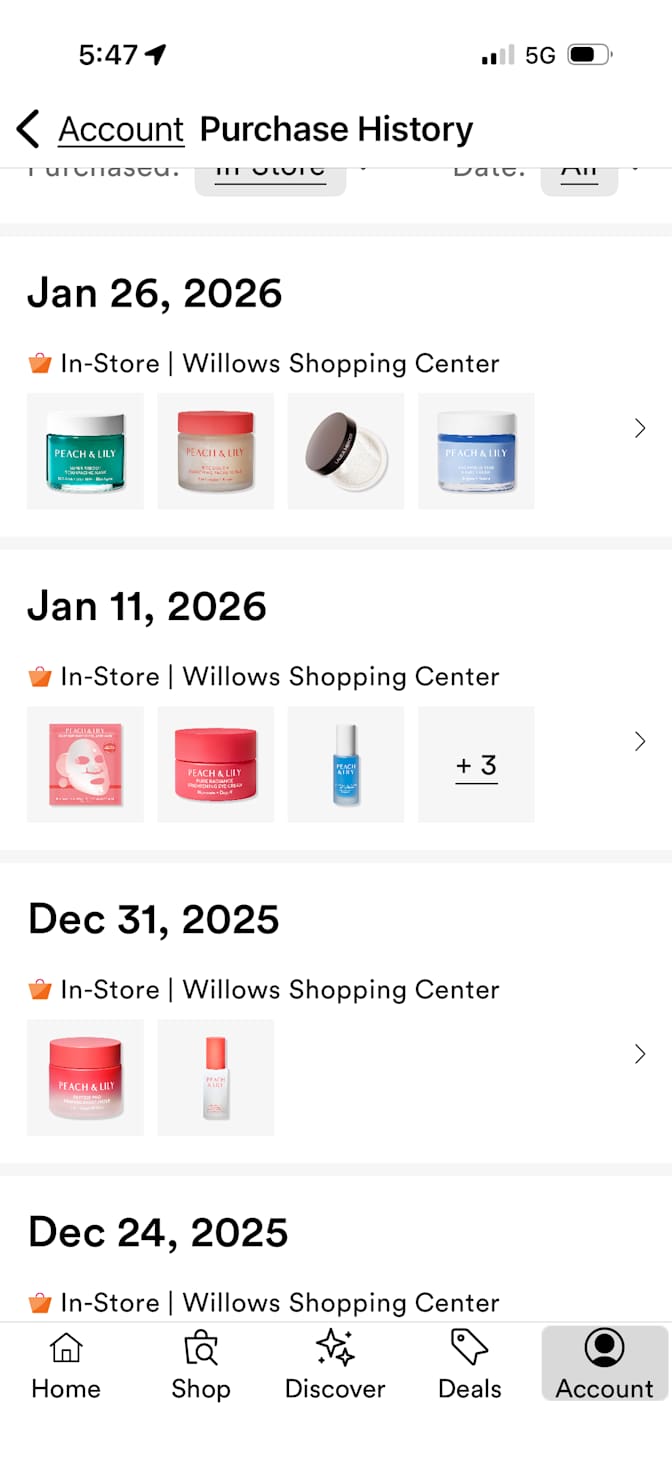This screenshot has width=672, height=1461.
Task: View the teal Peach & Lily mask product
Action: tap(85, 451)
